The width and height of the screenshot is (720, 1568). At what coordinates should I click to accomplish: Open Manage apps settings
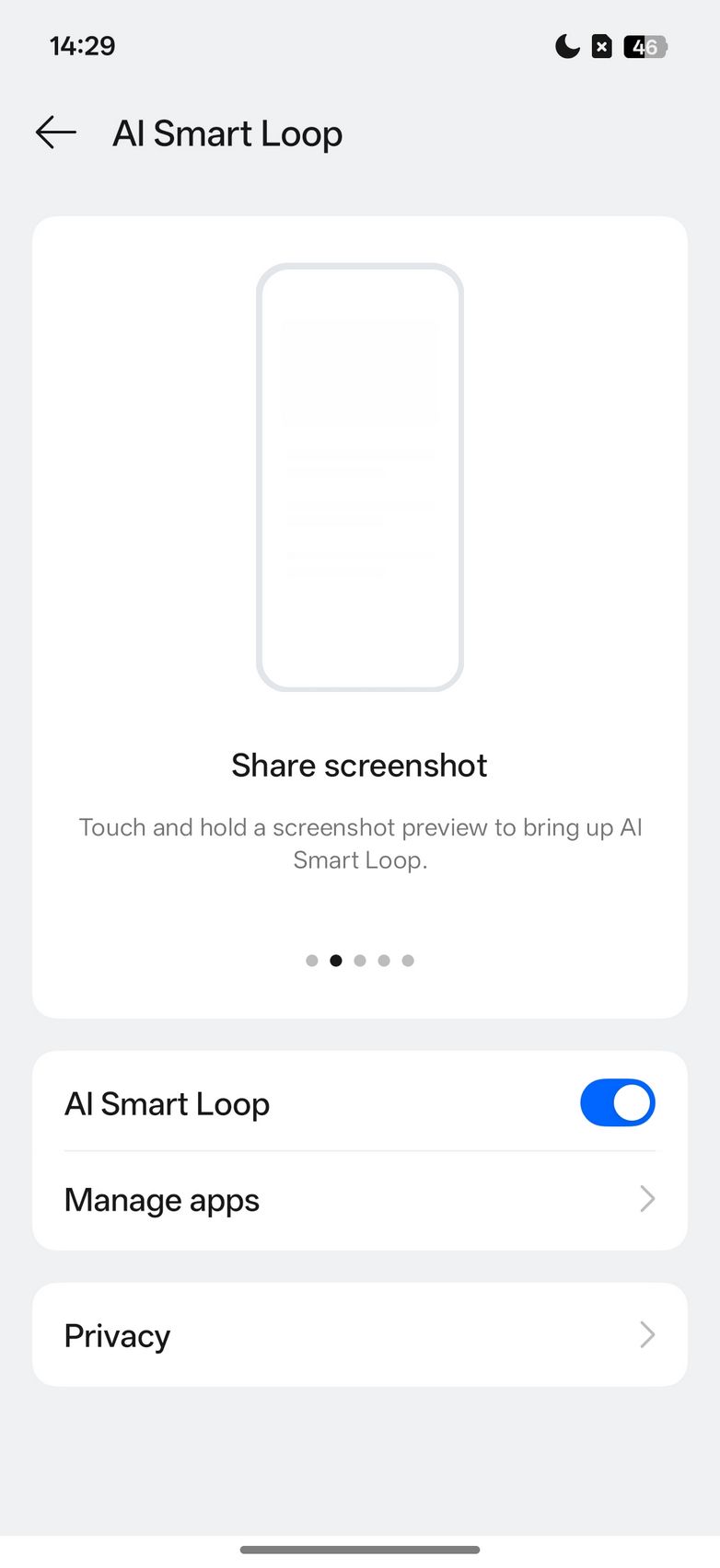[x=359, y=1200]
